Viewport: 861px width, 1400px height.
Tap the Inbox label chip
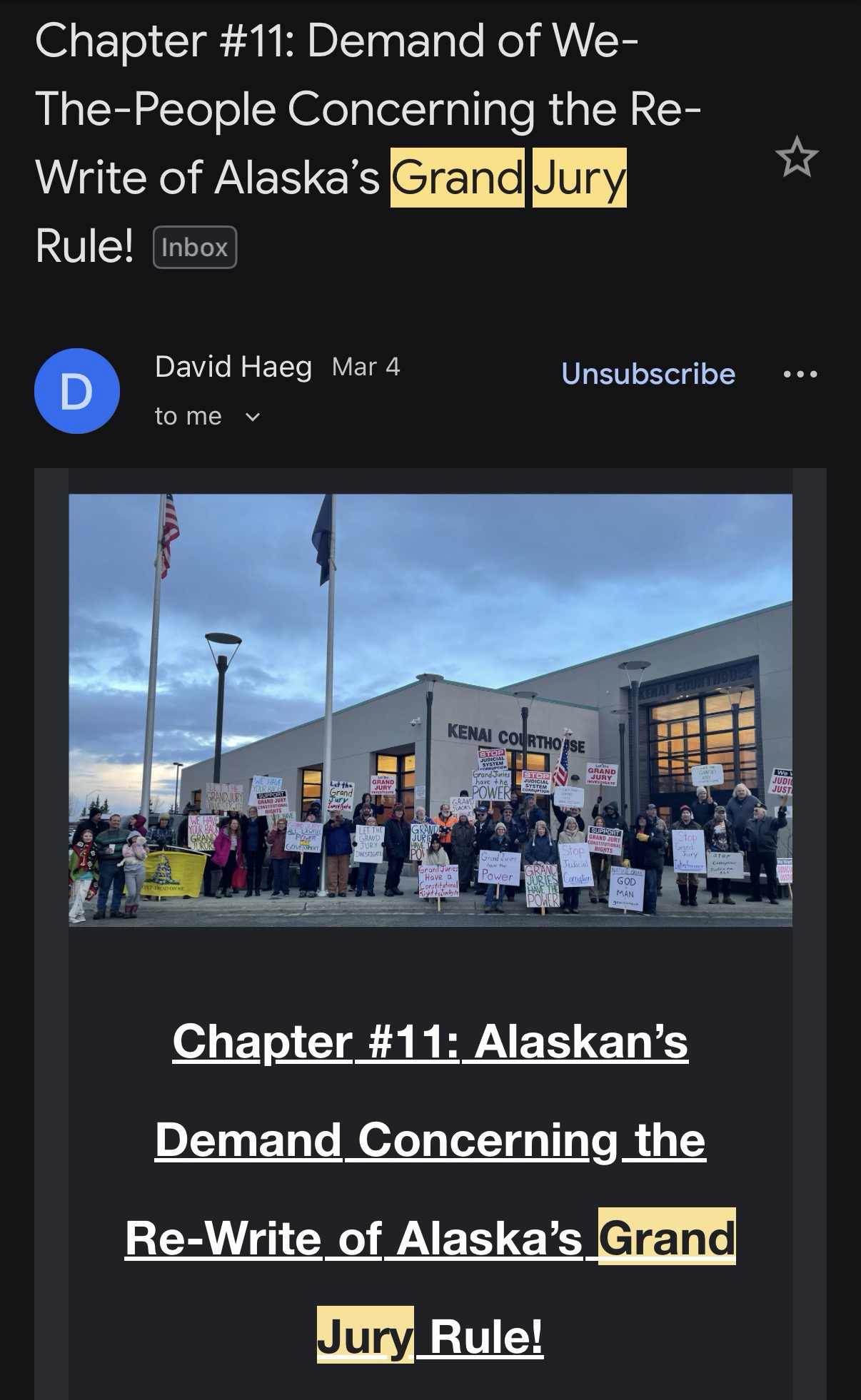tap(194, 248)
